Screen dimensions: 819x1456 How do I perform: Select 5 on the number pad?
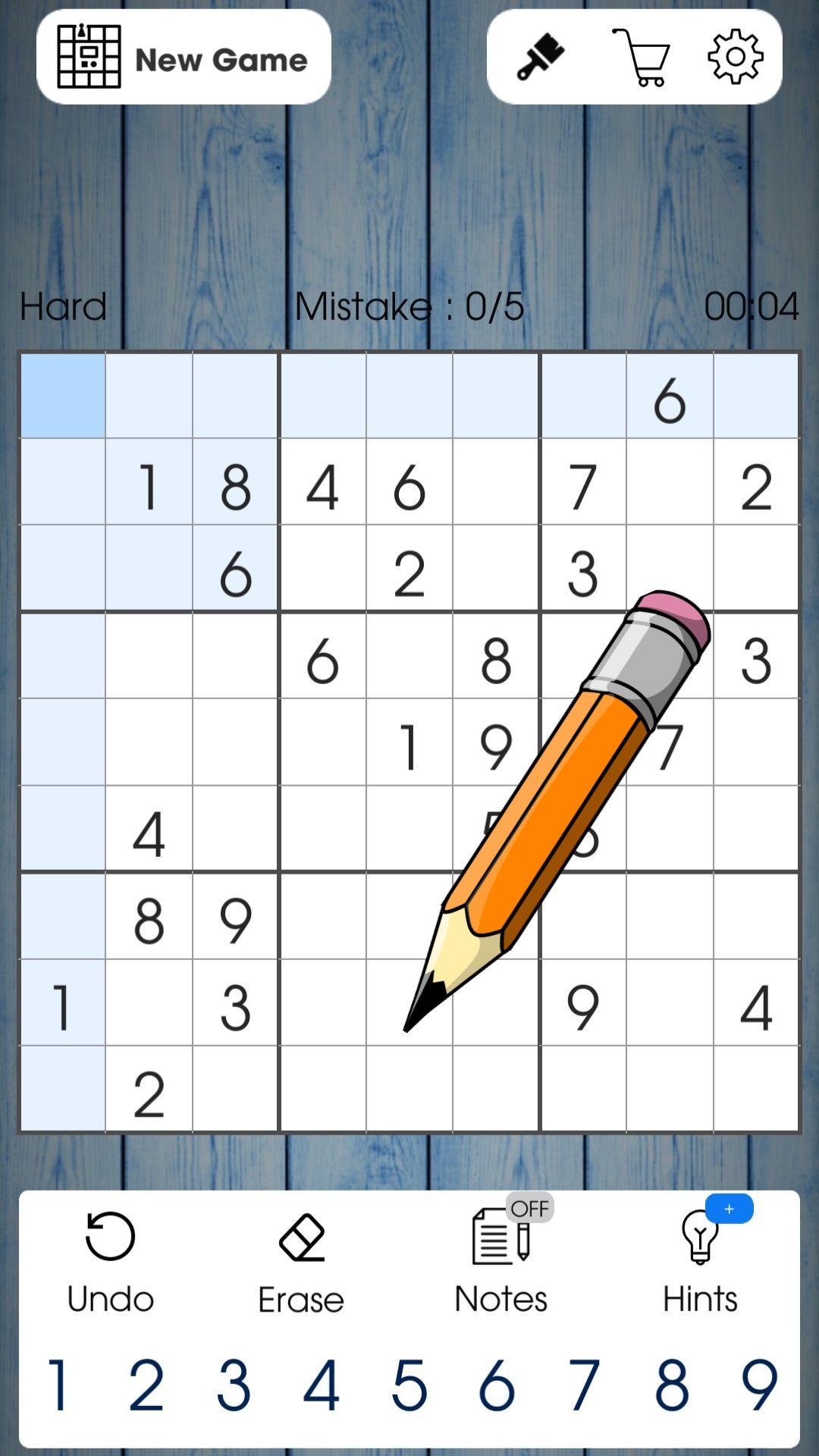click(409, 1385)
